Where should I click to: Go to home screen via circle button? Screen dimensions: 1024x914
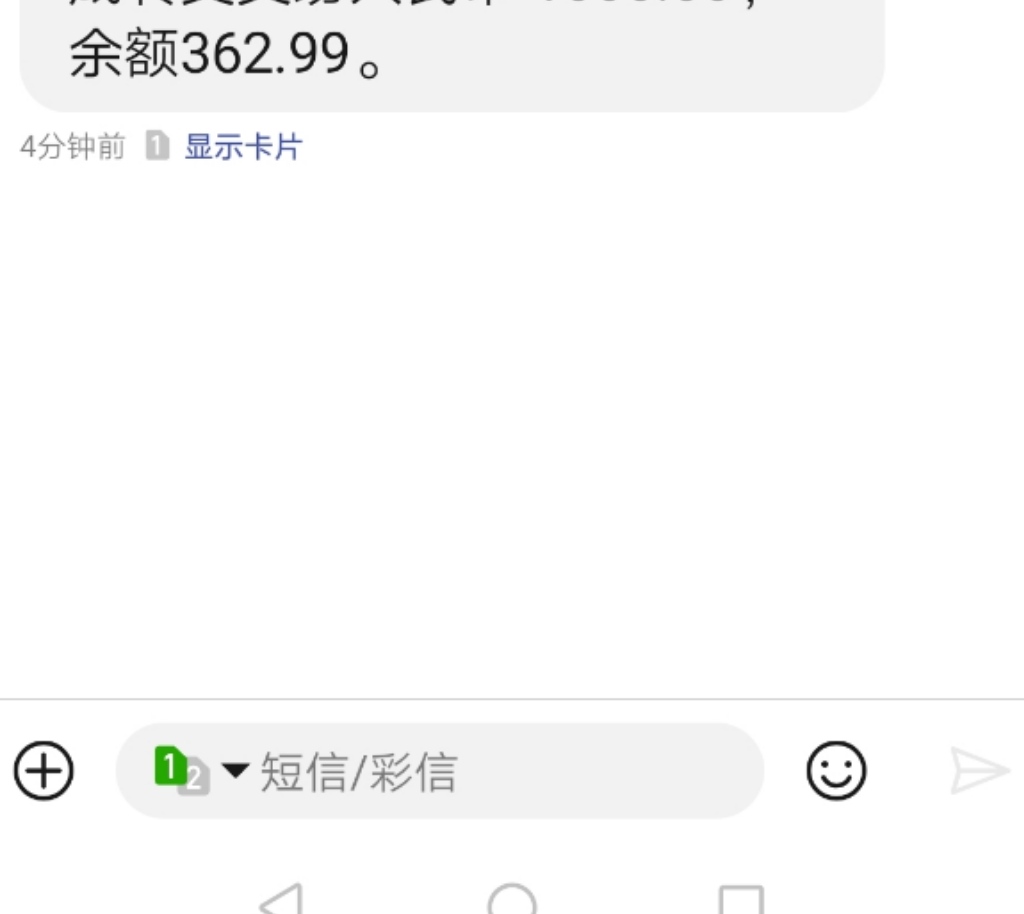512,900
